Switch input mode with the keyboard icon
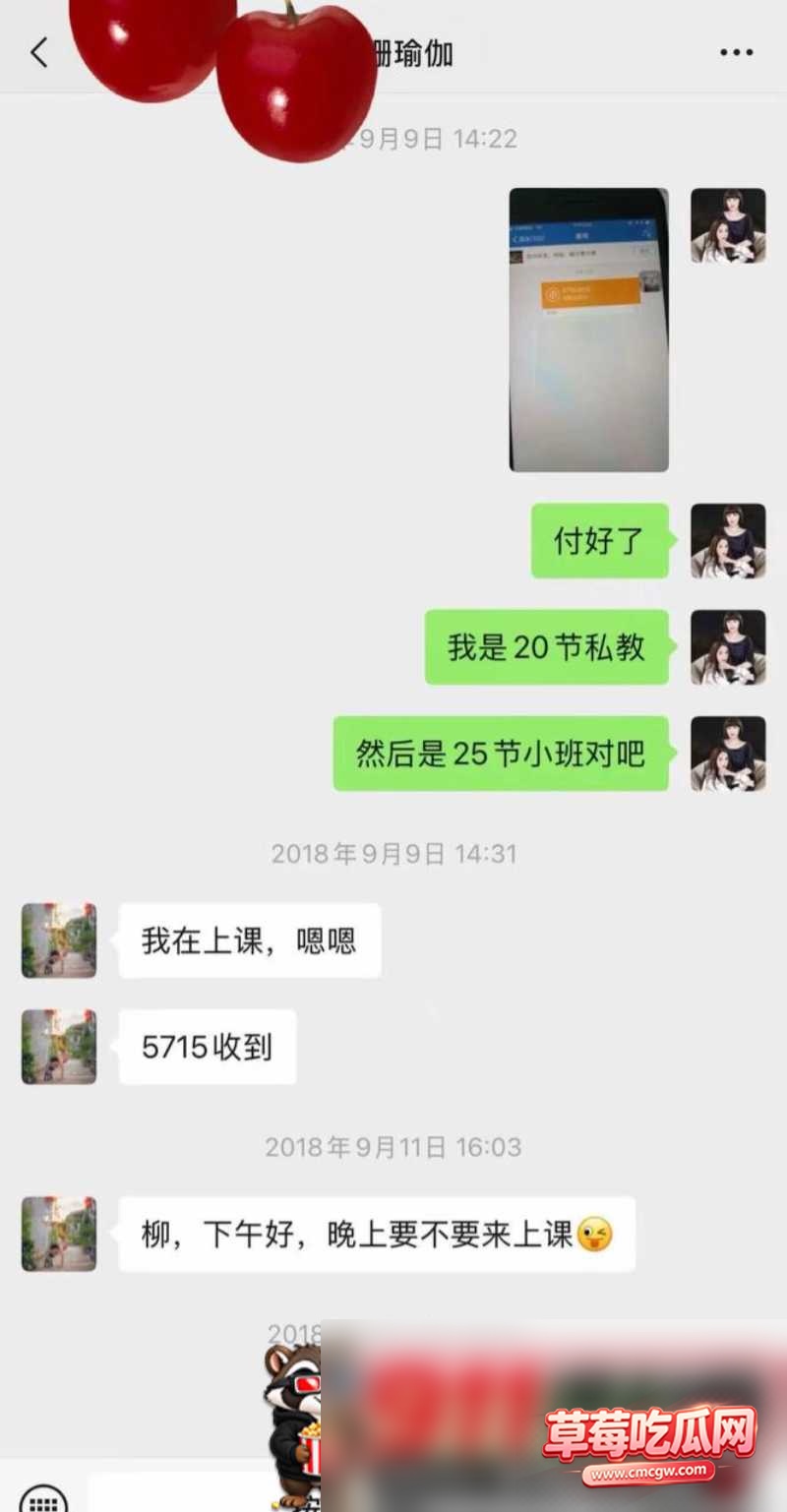The image size is (787, 1512). click(44, 1499)
